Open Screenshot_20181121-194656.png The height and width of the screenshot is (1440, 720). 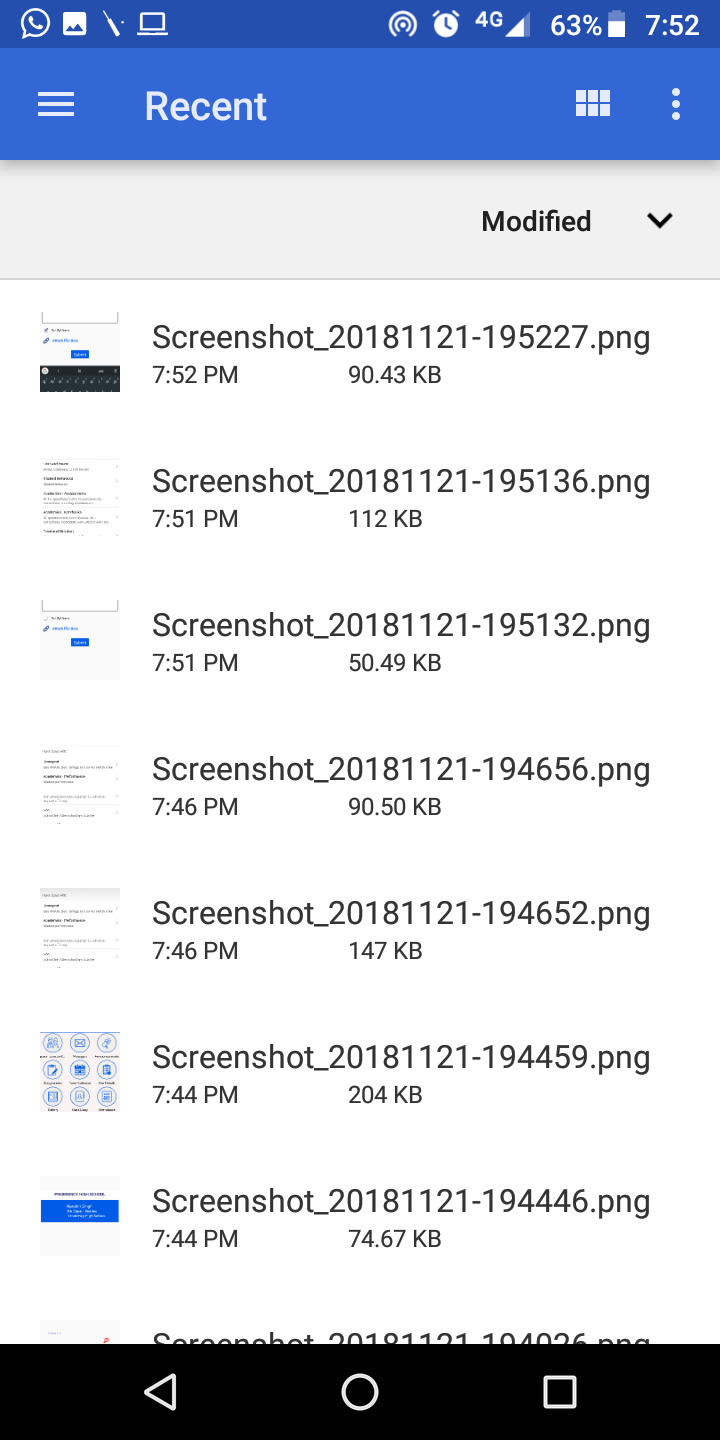pyautogui.click(x=360, y=784)
